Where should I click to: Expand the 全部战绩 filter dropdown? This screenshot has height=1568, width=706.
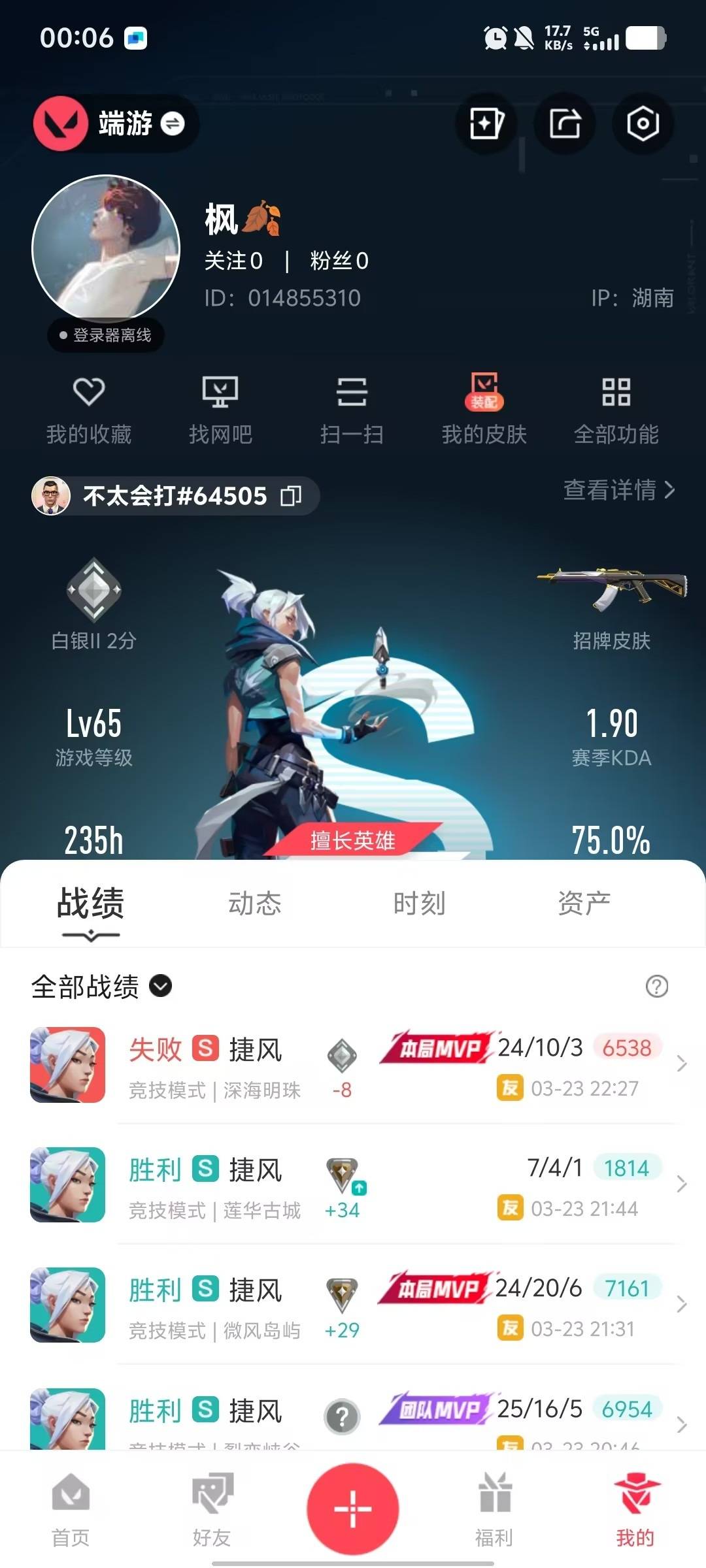[161, 985]
